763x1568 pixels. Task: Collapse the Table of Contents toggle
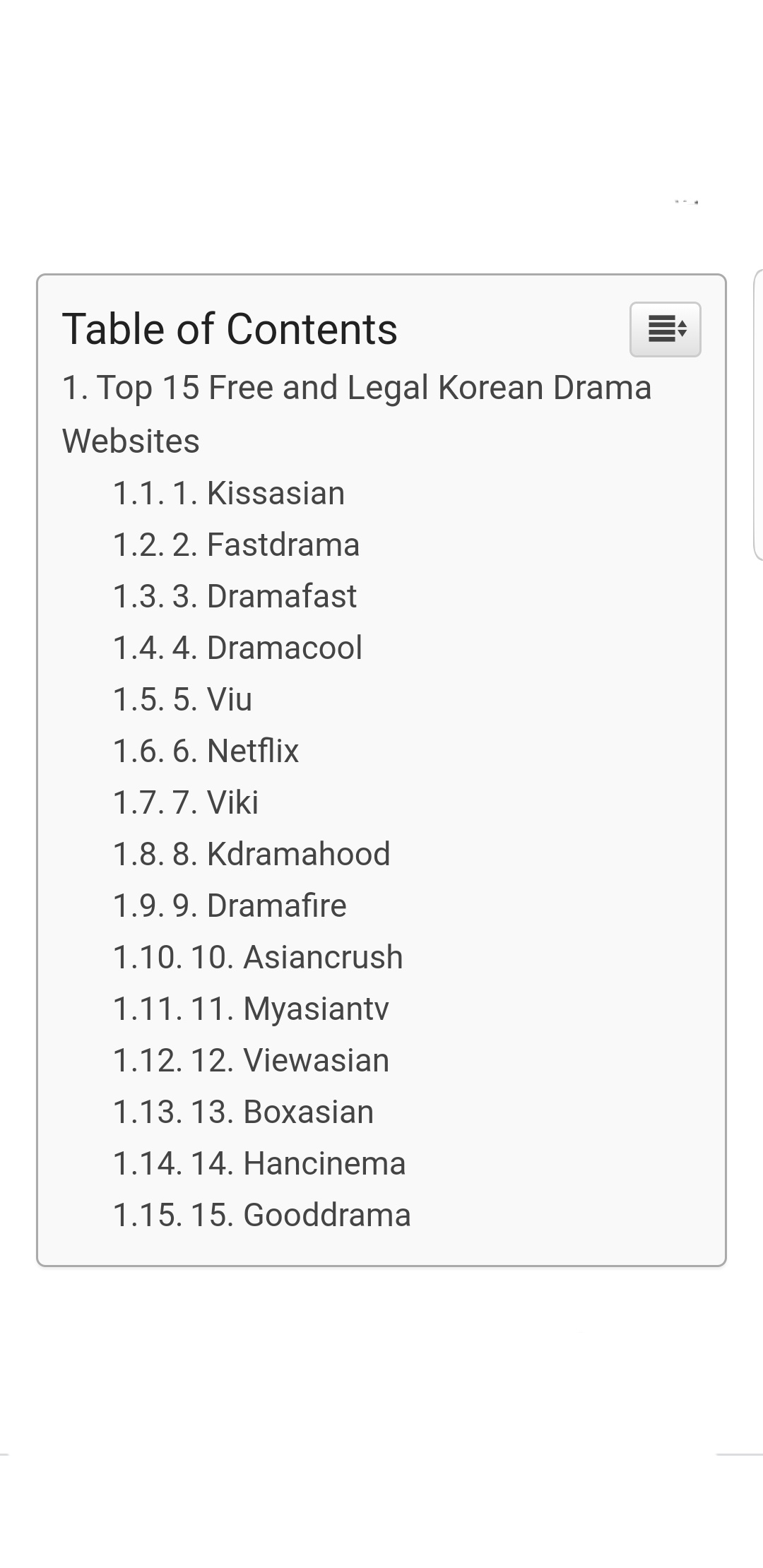pyautogui.click(x=665, y=329)
